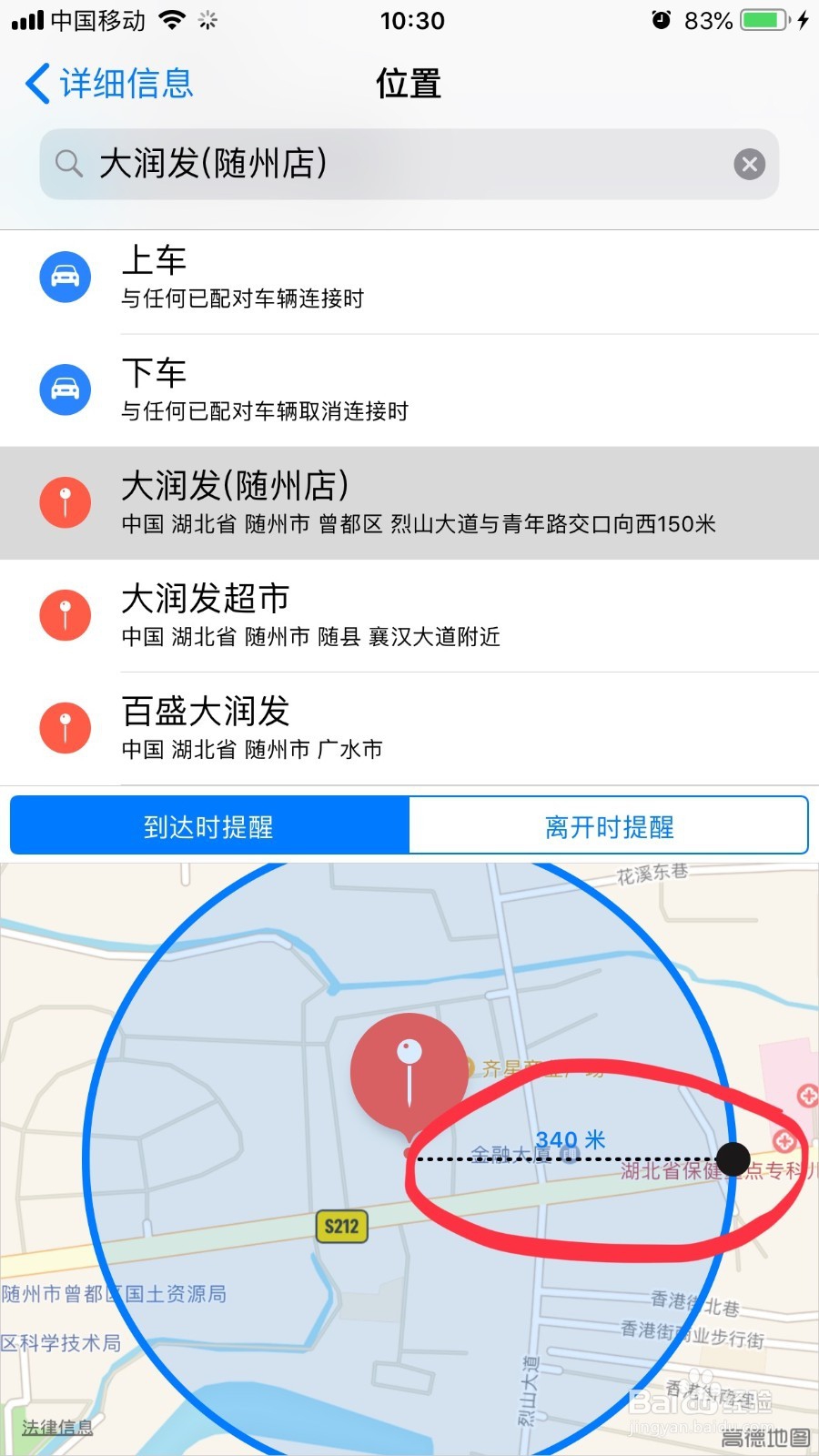The height and width of the screenshot is (1456, 819).
Task: Open 法律信息 legal info
Action: pyautogui.click(x=57, y=1427)
